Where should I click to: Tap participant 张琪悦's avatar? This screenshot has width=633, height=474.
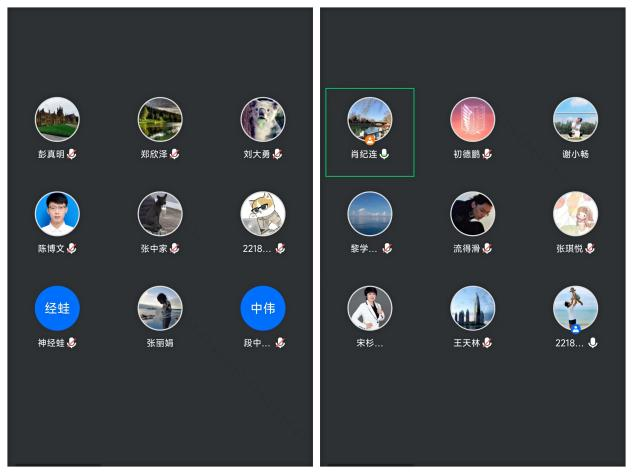[575, 214]
